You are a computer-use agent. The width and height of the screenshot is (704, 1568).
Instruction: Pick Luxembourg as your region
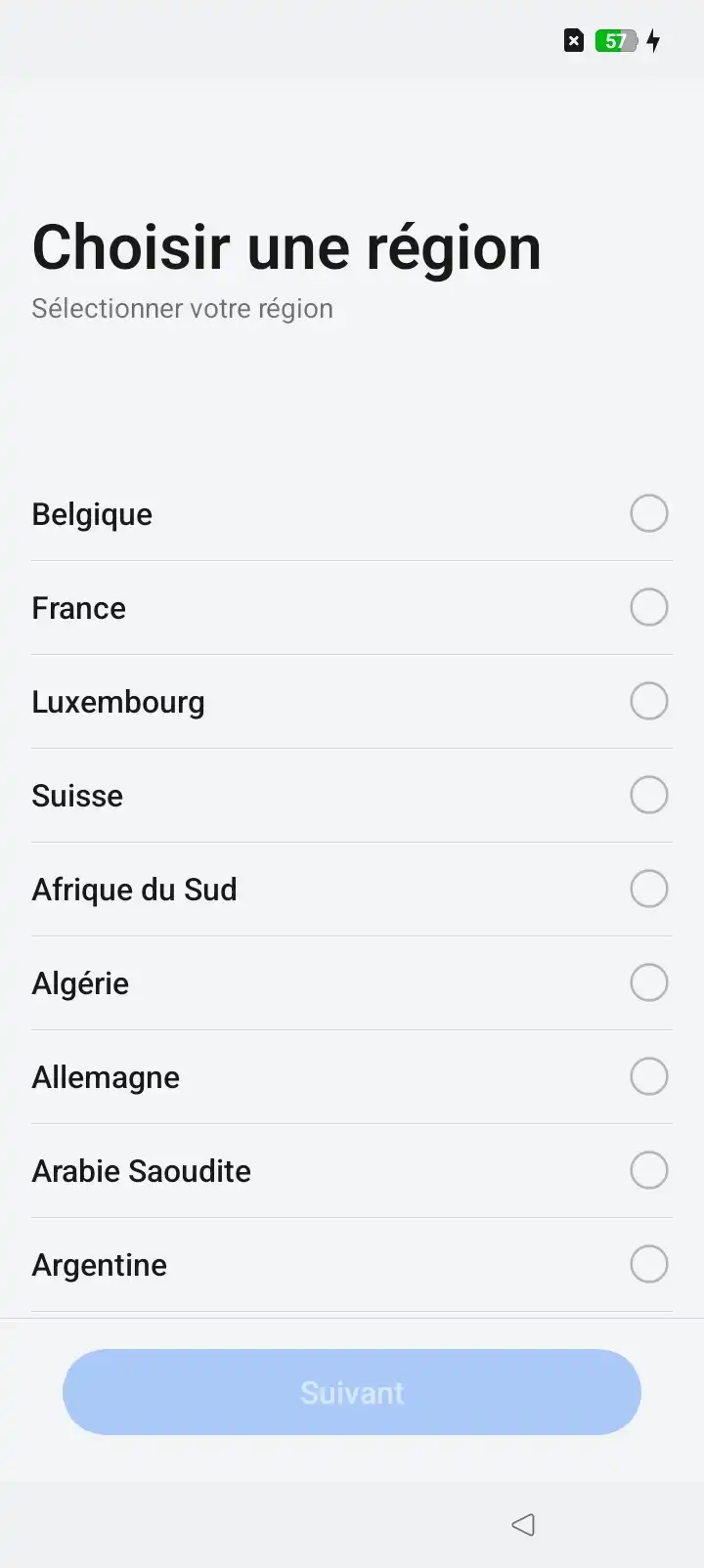coord(352,702)
